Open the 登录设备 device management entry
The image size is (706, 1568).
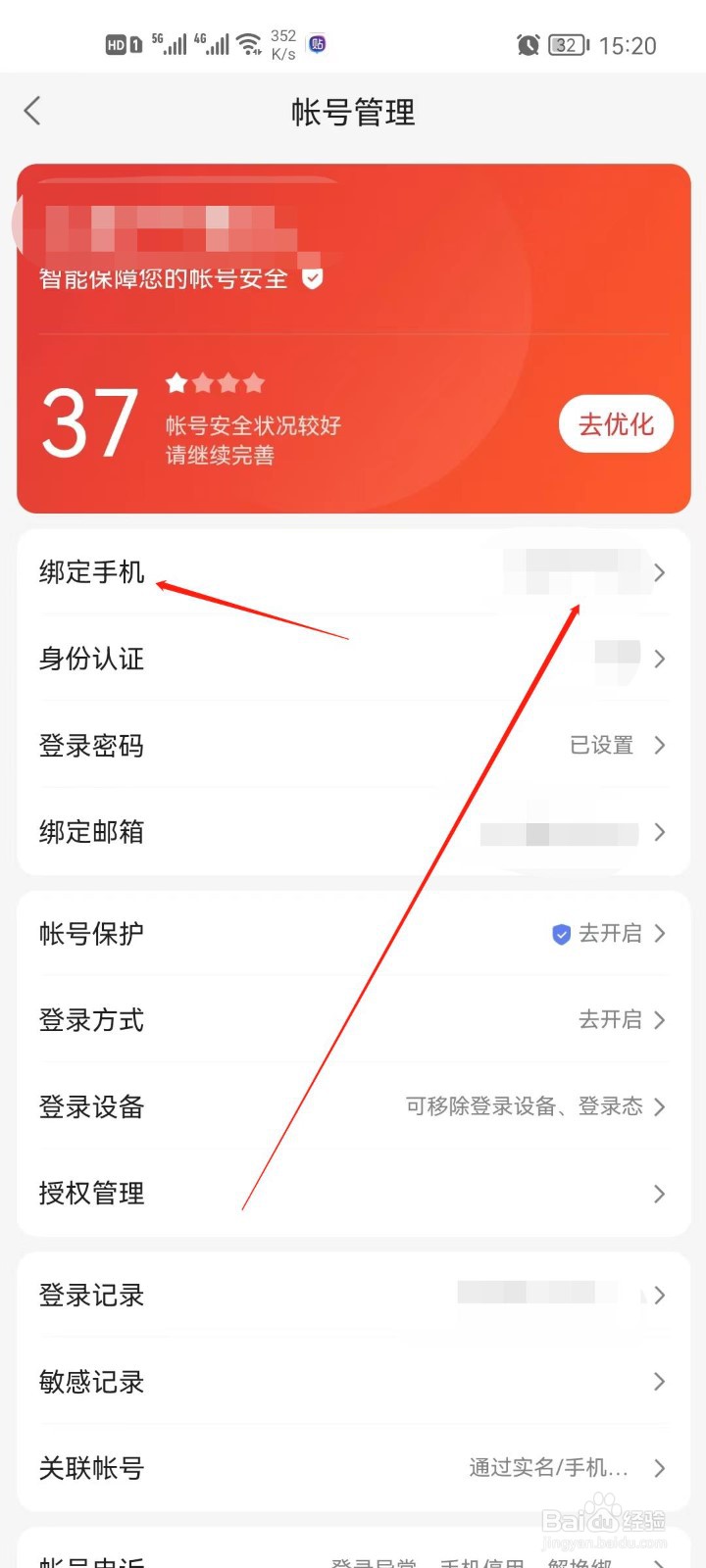(x=353, y=1107)
